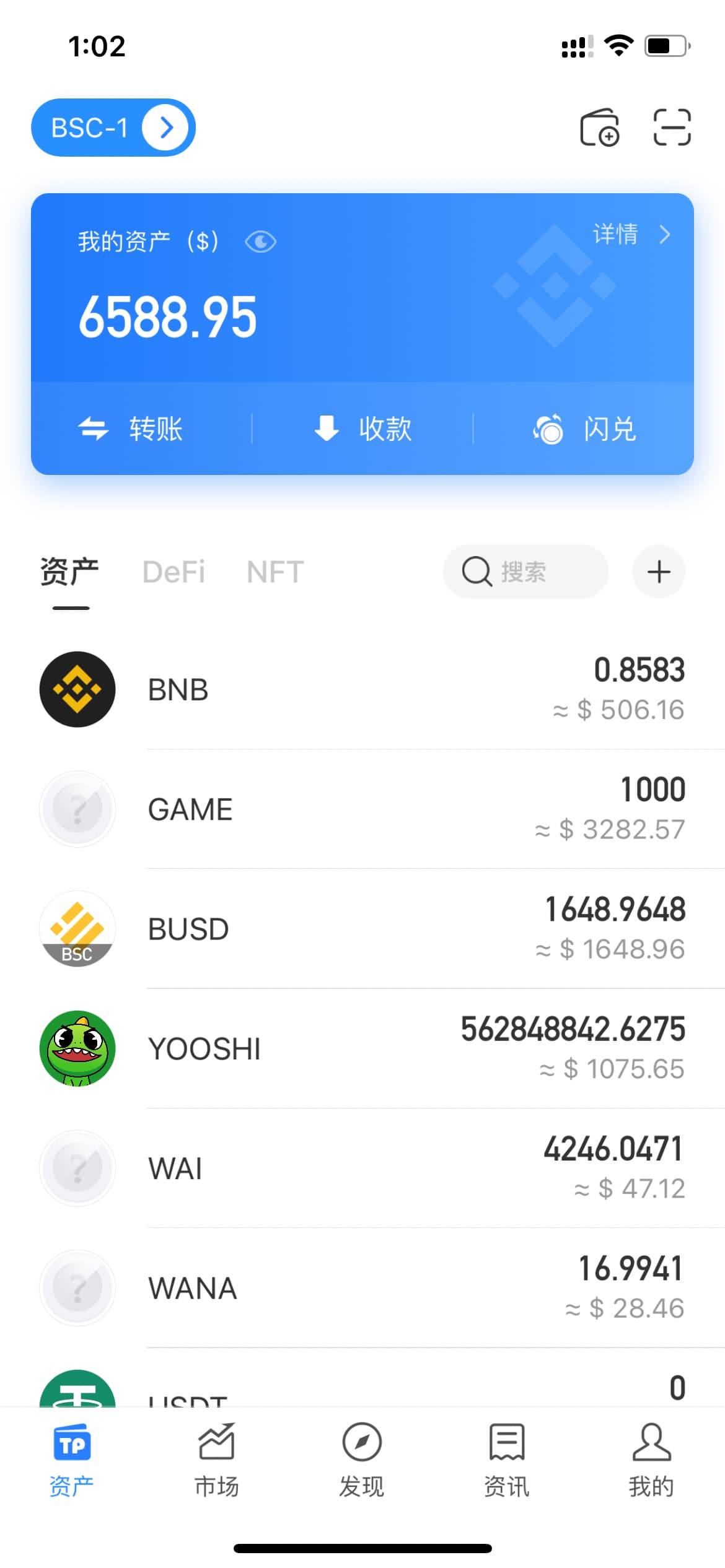Open the BNB asset row
725x1568 pixels.
click(362, 689)
